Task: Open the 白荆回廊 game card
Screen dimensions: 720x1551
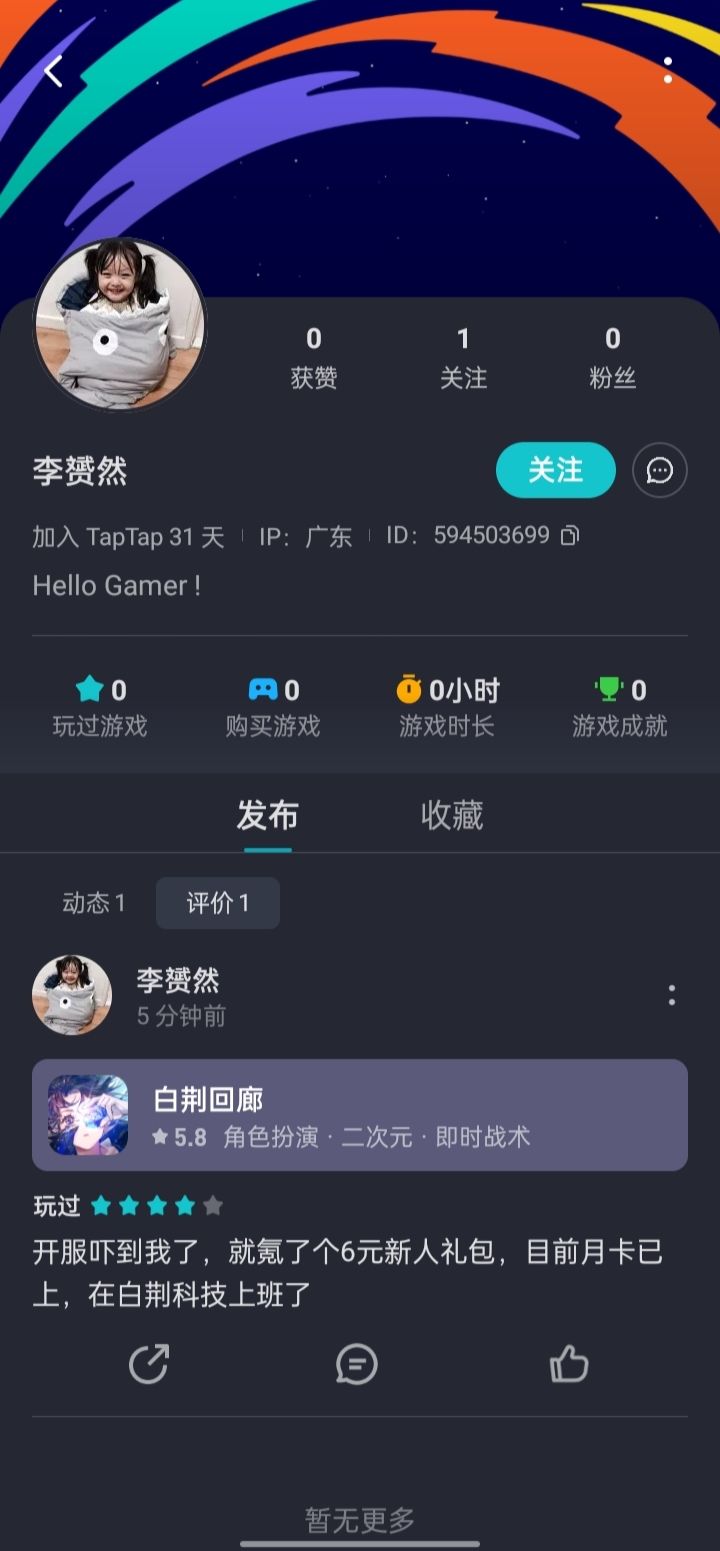Action: pos(360,1115)
